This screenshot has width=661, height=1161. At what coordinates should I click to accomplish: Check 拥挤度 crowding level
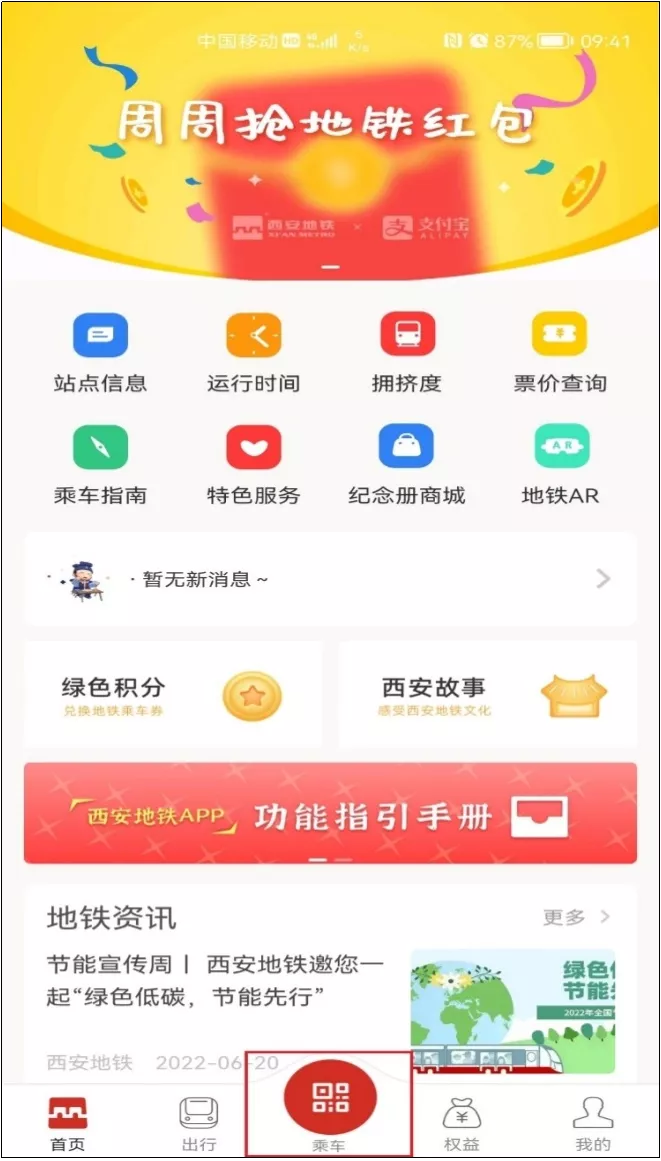pyautogui.click(x=407, y=352)
